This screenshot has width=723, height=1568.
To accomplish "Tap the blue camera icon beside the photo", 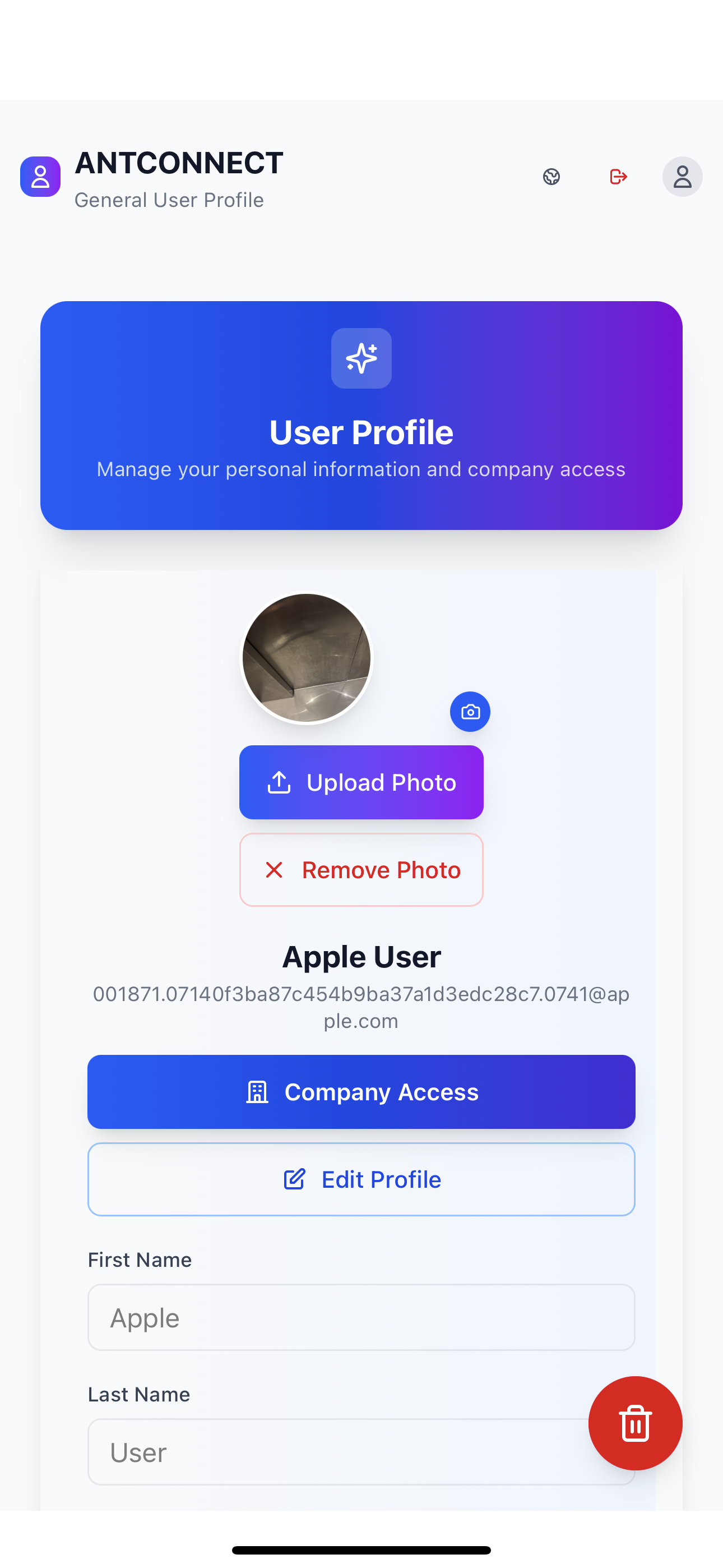I will click(470, 712).
